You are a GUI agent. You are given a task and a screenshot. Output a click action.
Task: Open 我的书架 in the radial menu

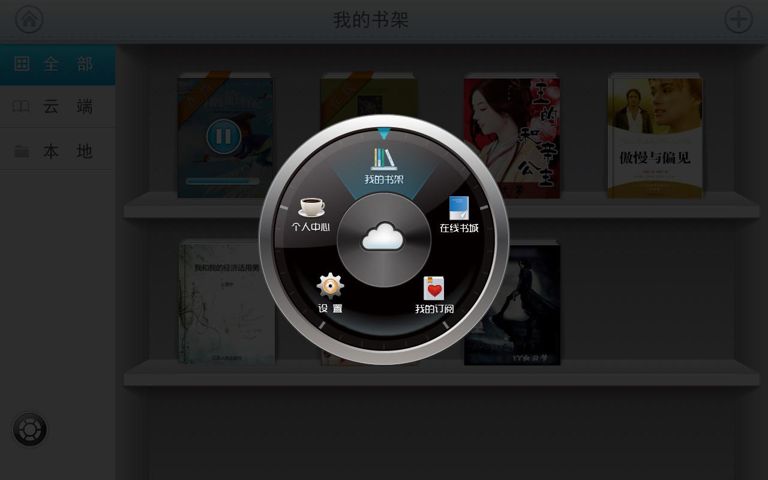tap(384, 166)
